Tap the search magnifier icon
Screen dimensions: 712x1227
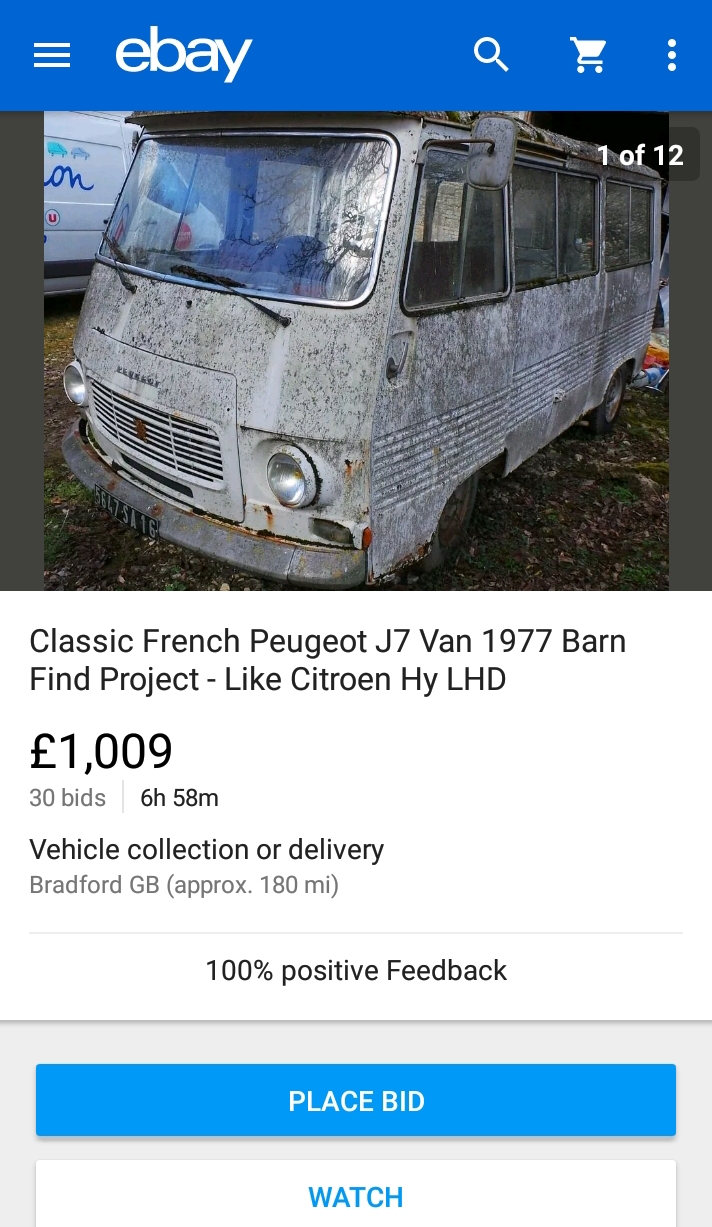[x=491, y=55]
